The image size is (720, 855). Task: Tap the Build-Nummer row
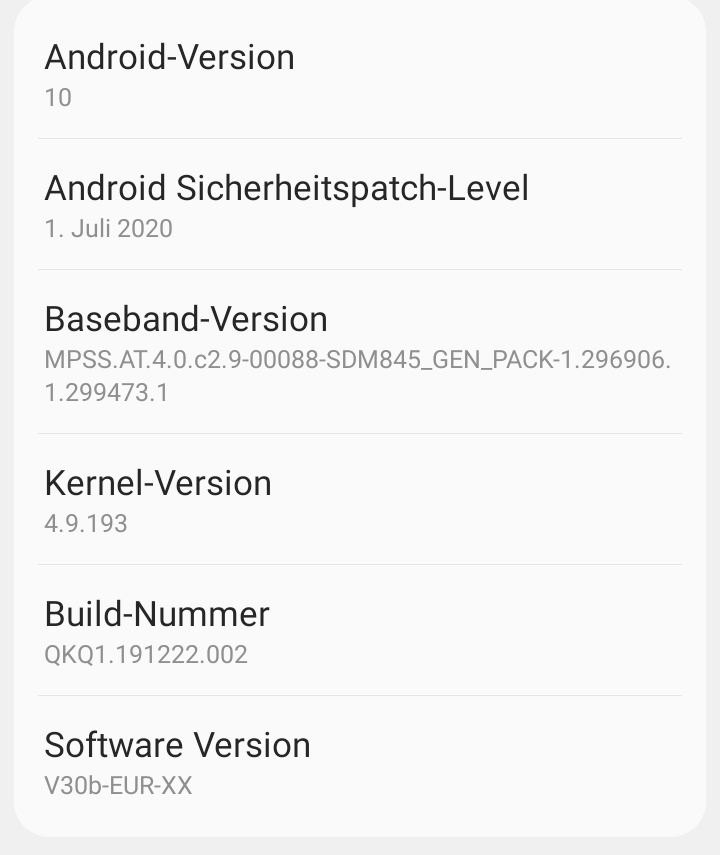click(360, 631)
